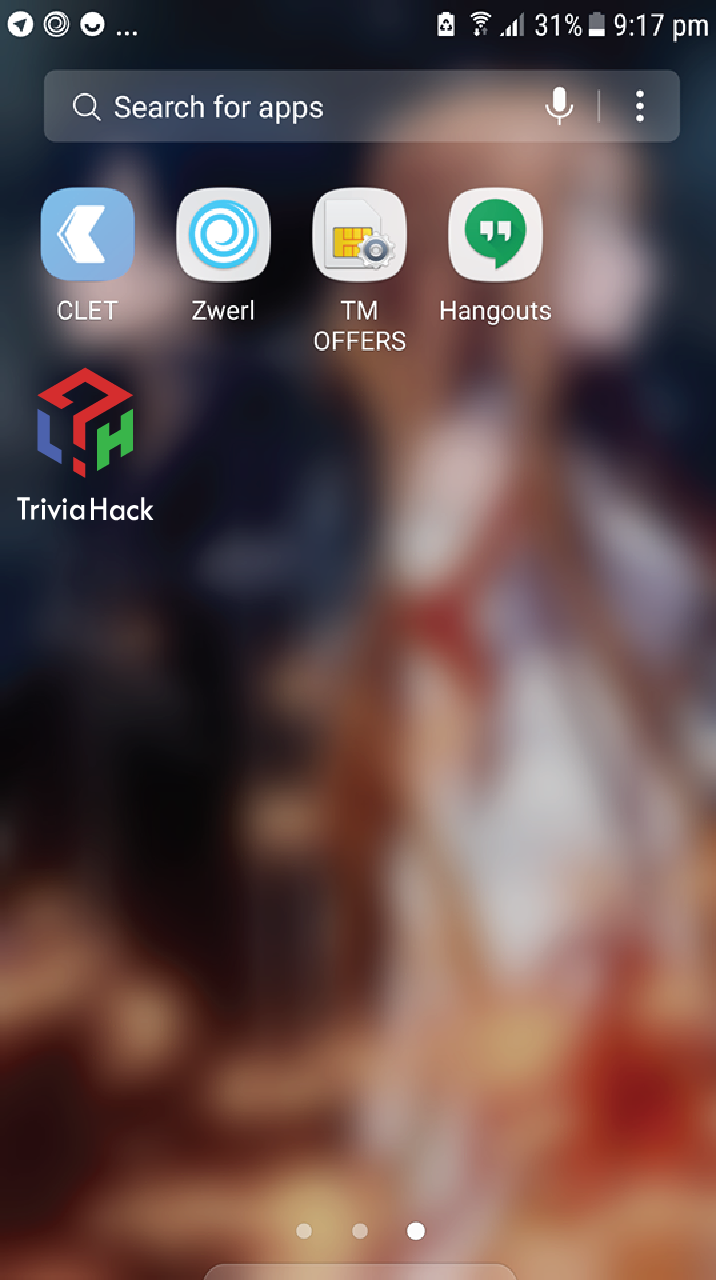
Task: Open the Search for apps field
Action: pyautogui.click(x=300, y=107)
